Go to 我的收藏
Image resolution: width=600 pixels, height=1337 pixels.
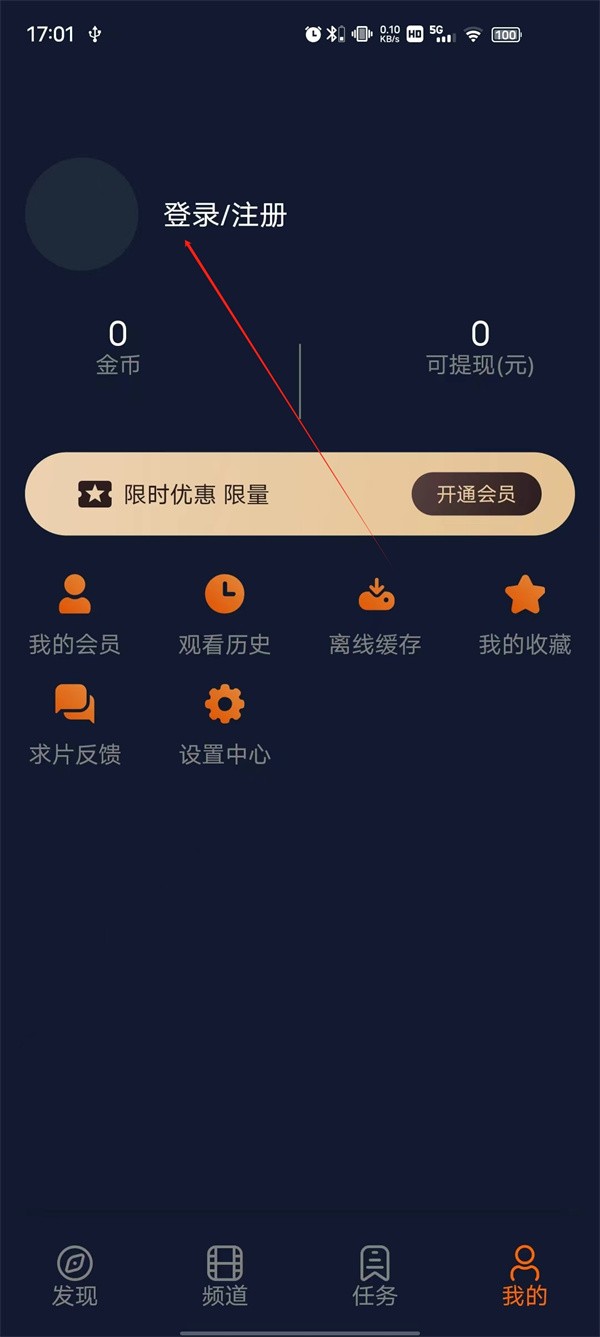(x=525, y=615)
